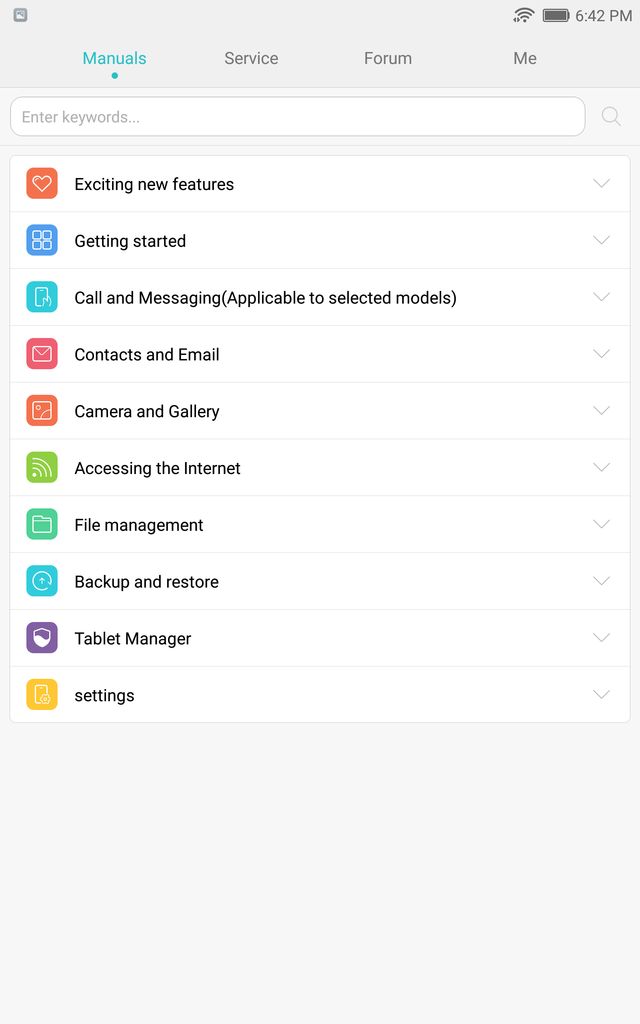Tap the search magnifier icon
This screenshot has height=1024, width=640.
point(610,117)
